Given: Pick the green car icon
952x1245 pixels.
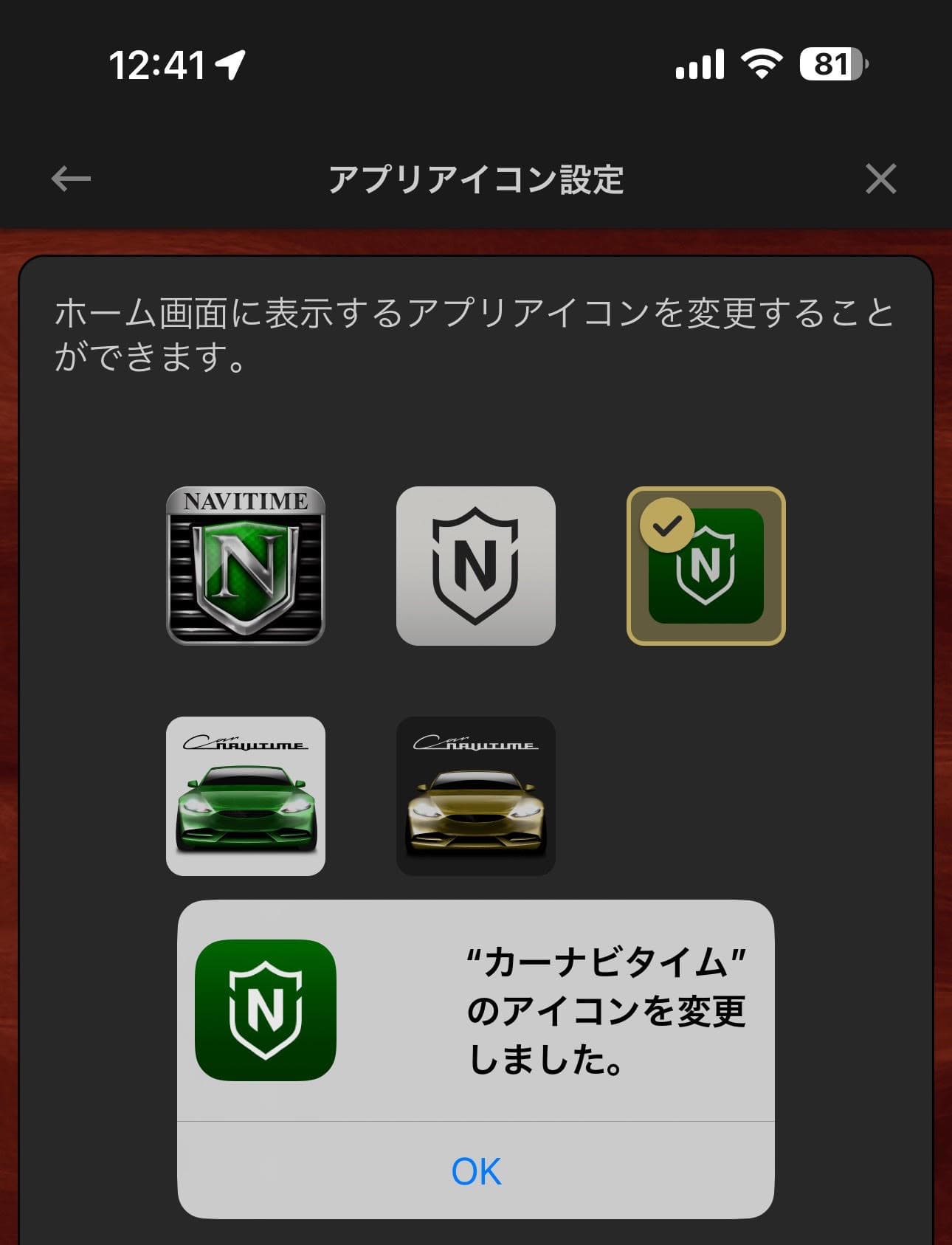Looking at the screenshot, I should tap(246, 796).
